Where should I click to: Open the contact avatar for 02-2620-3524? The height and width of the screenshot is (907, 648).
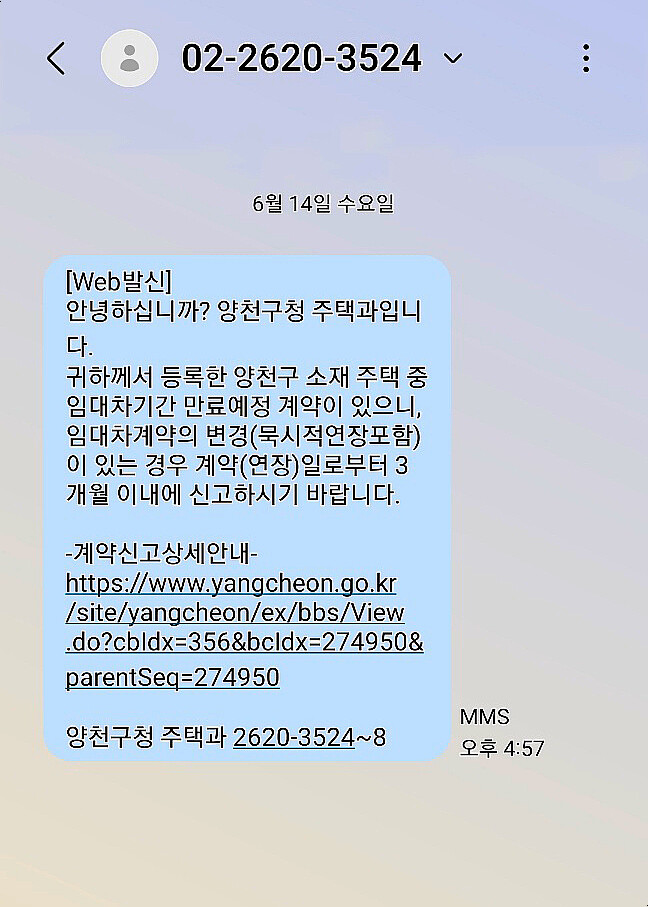[129, 59]
